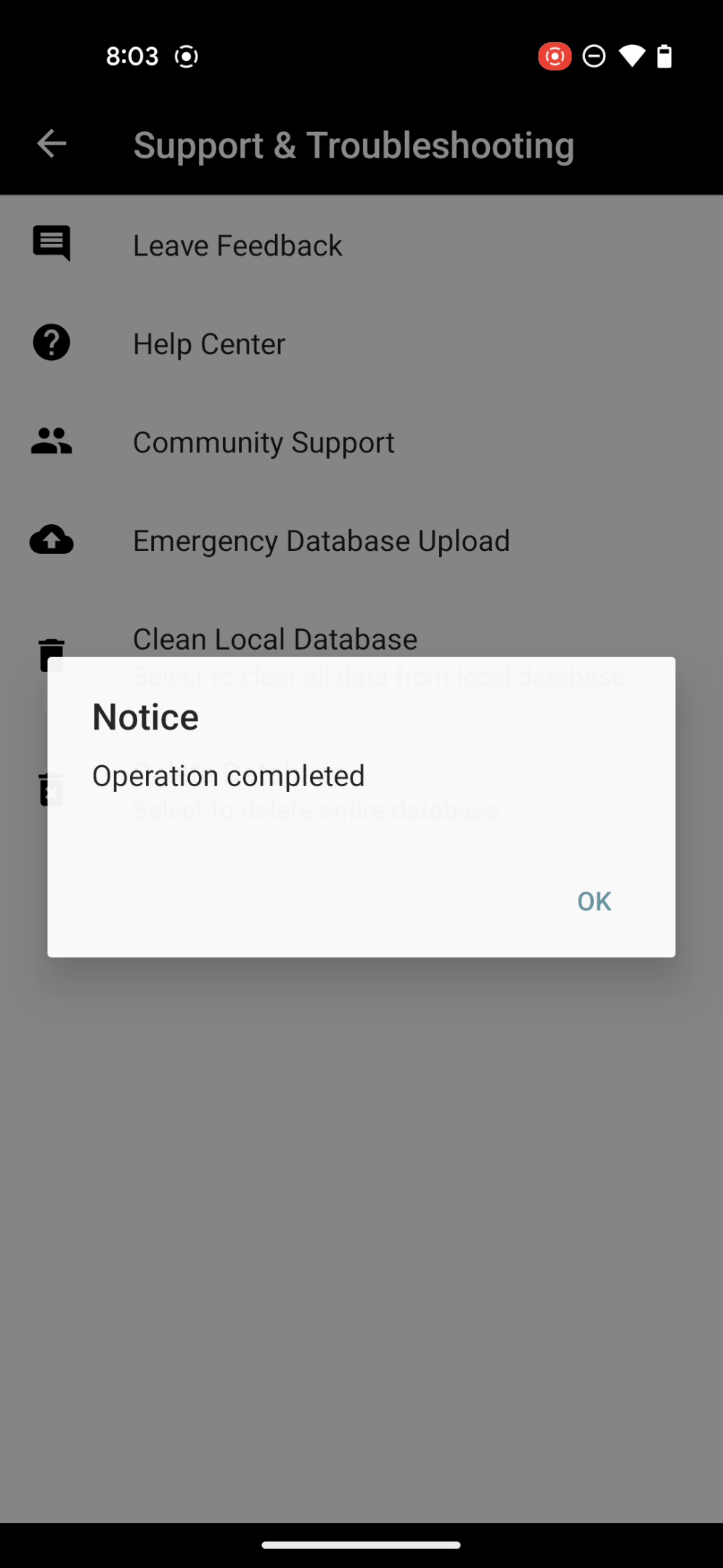The width and height of the screenshot is (723, 1568).
Task: Open Leave Feedback
Action: coord(237,245)
